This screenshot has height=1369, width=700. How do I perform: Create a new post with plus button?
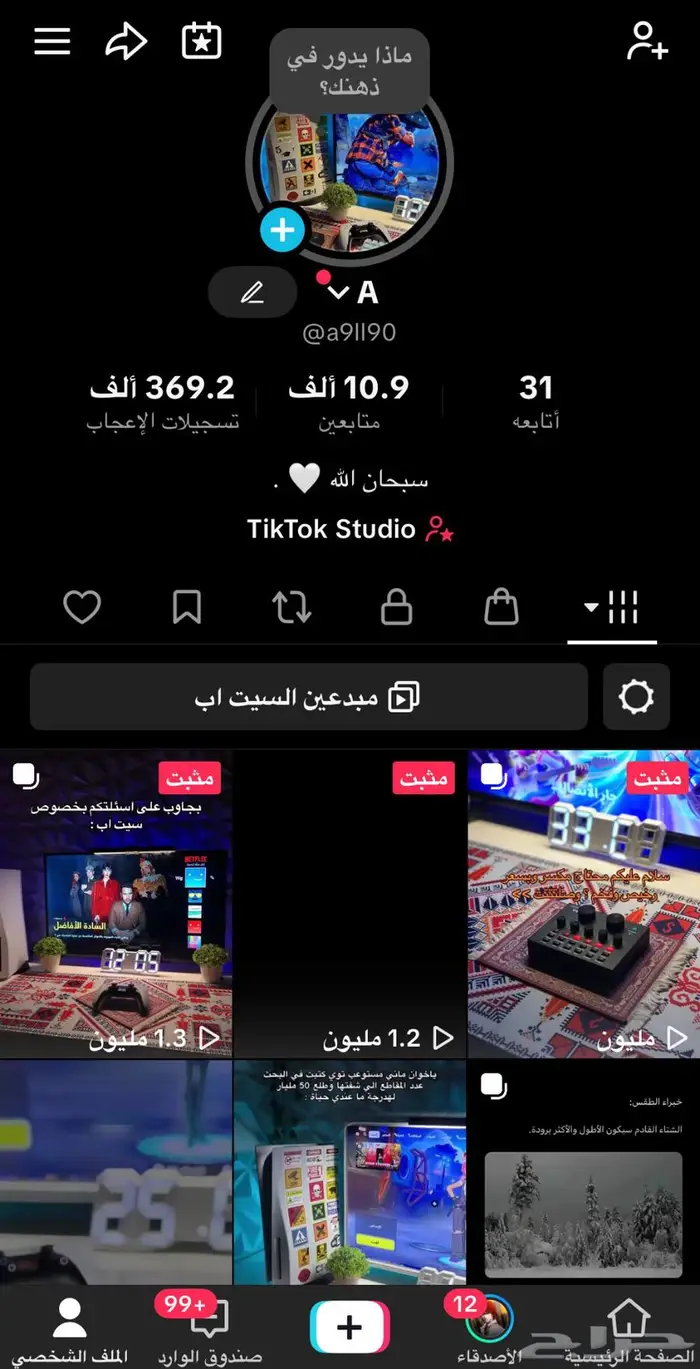(349, 1327)
